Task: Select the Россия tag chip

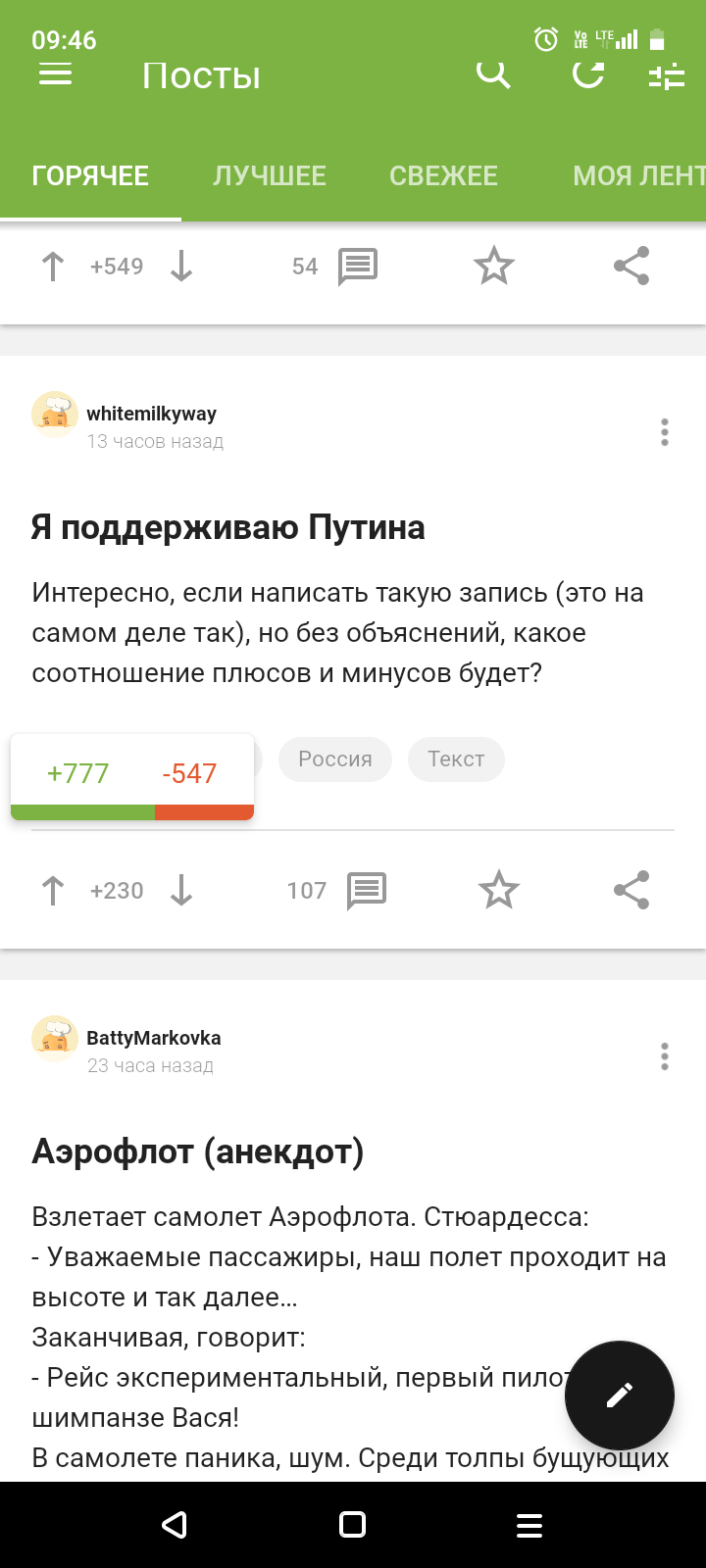Action: click(x=335, y=759)
